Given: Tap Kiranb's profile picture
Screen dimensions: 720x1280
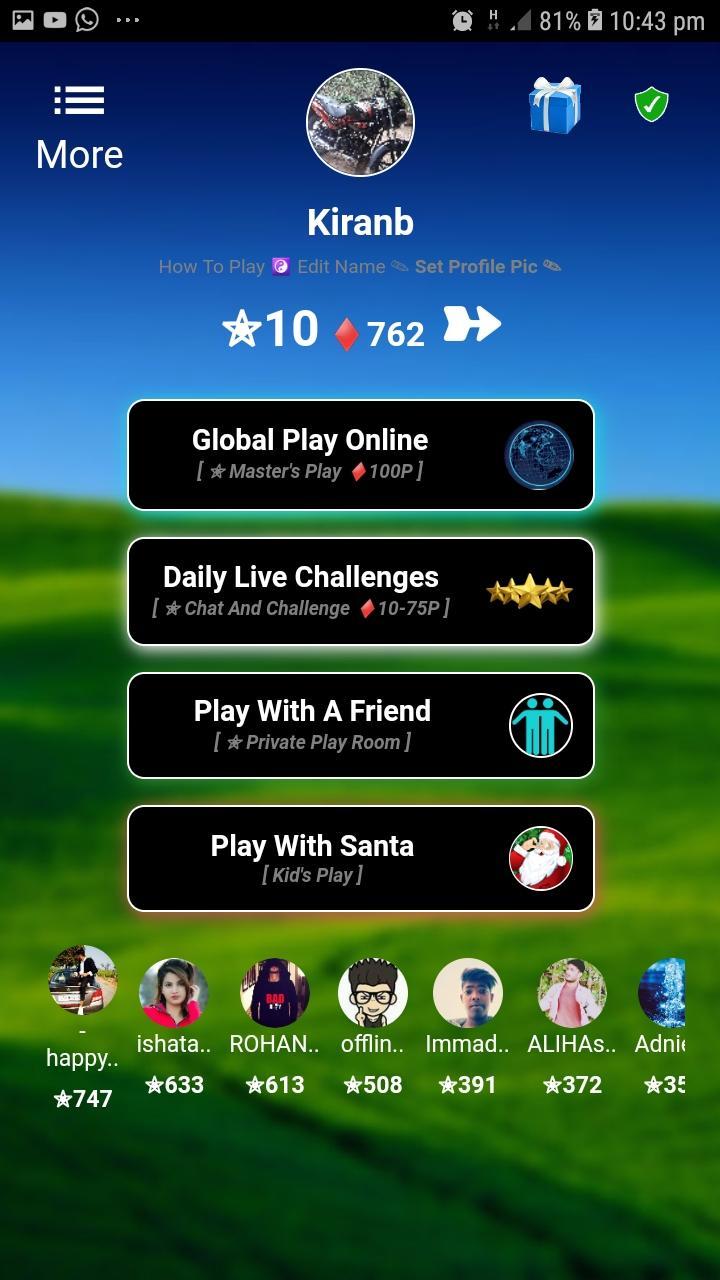Looking at the screenshot, I should tap(360, 122).
